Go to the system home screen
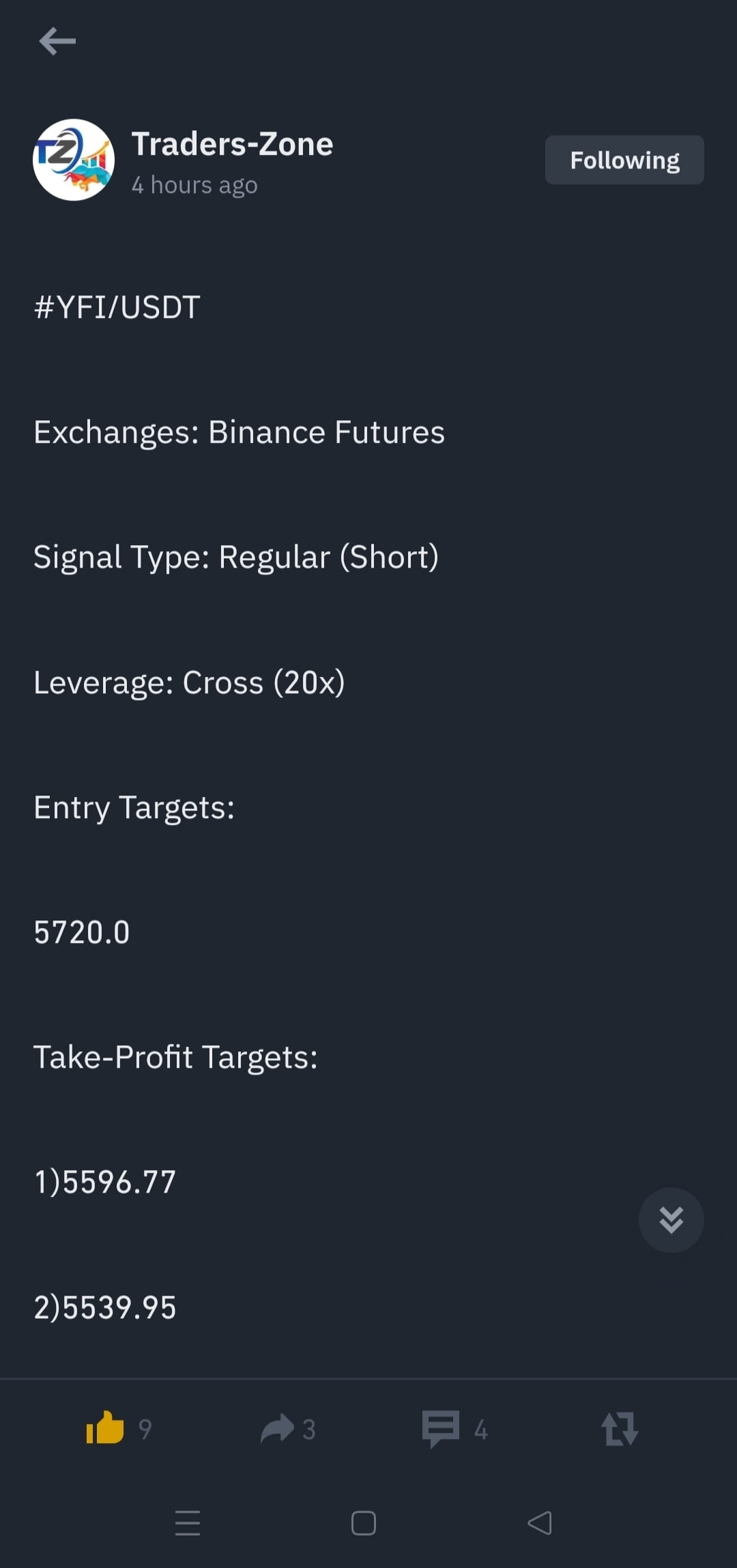 [x=363, y=1523]
